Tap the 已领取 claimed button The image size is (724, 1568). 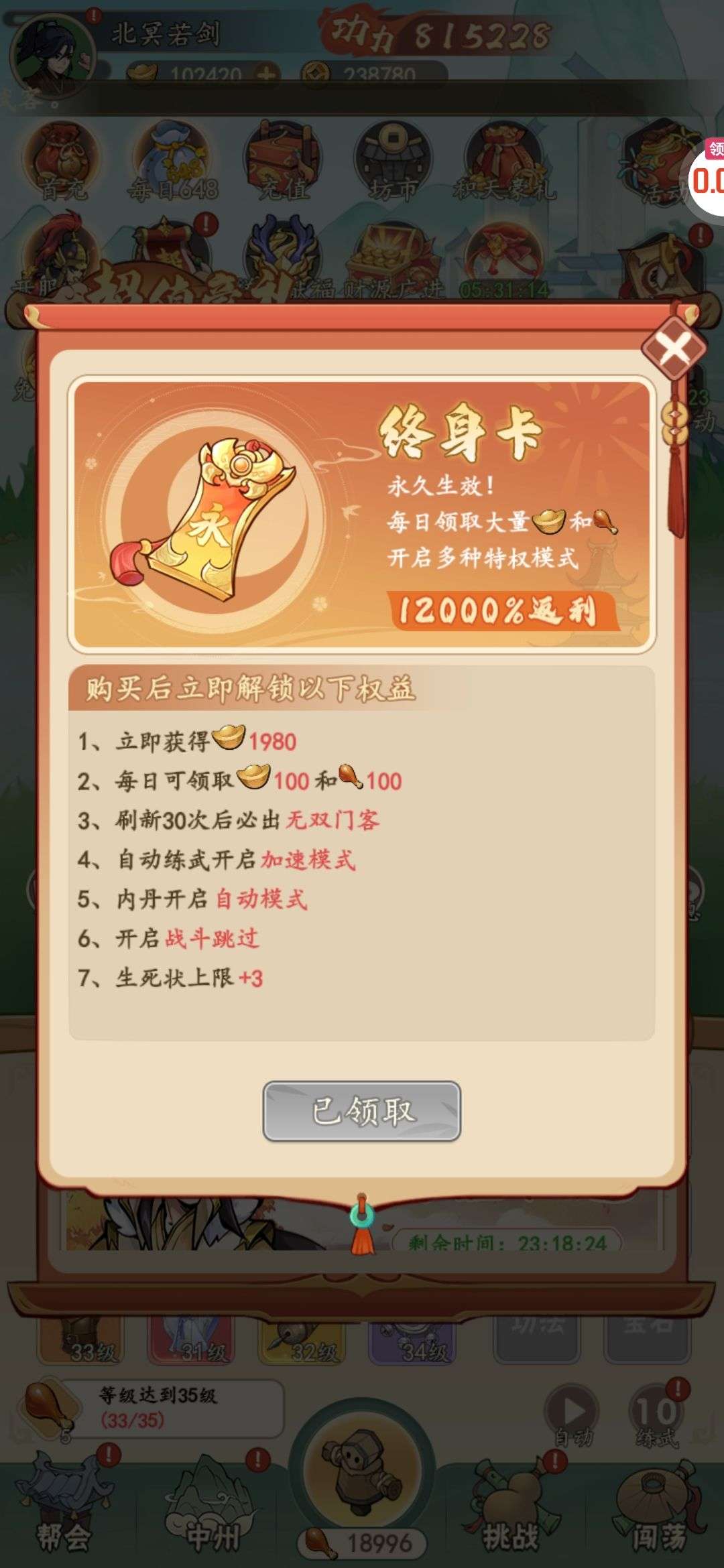pyautogui.click(x=362, y=1110)
